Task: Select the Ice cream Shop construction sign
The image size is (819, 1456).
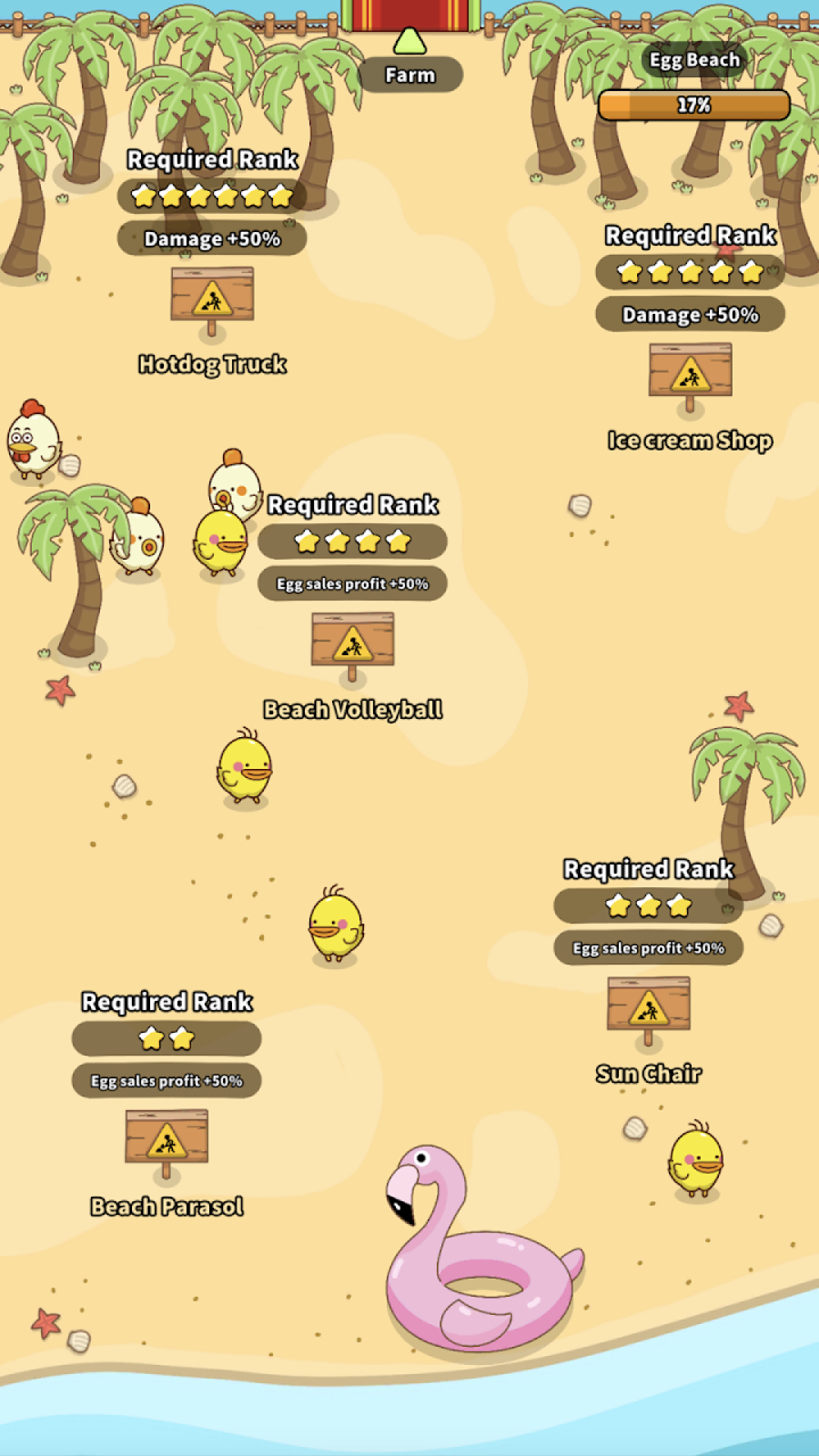Action: [690, 371]
